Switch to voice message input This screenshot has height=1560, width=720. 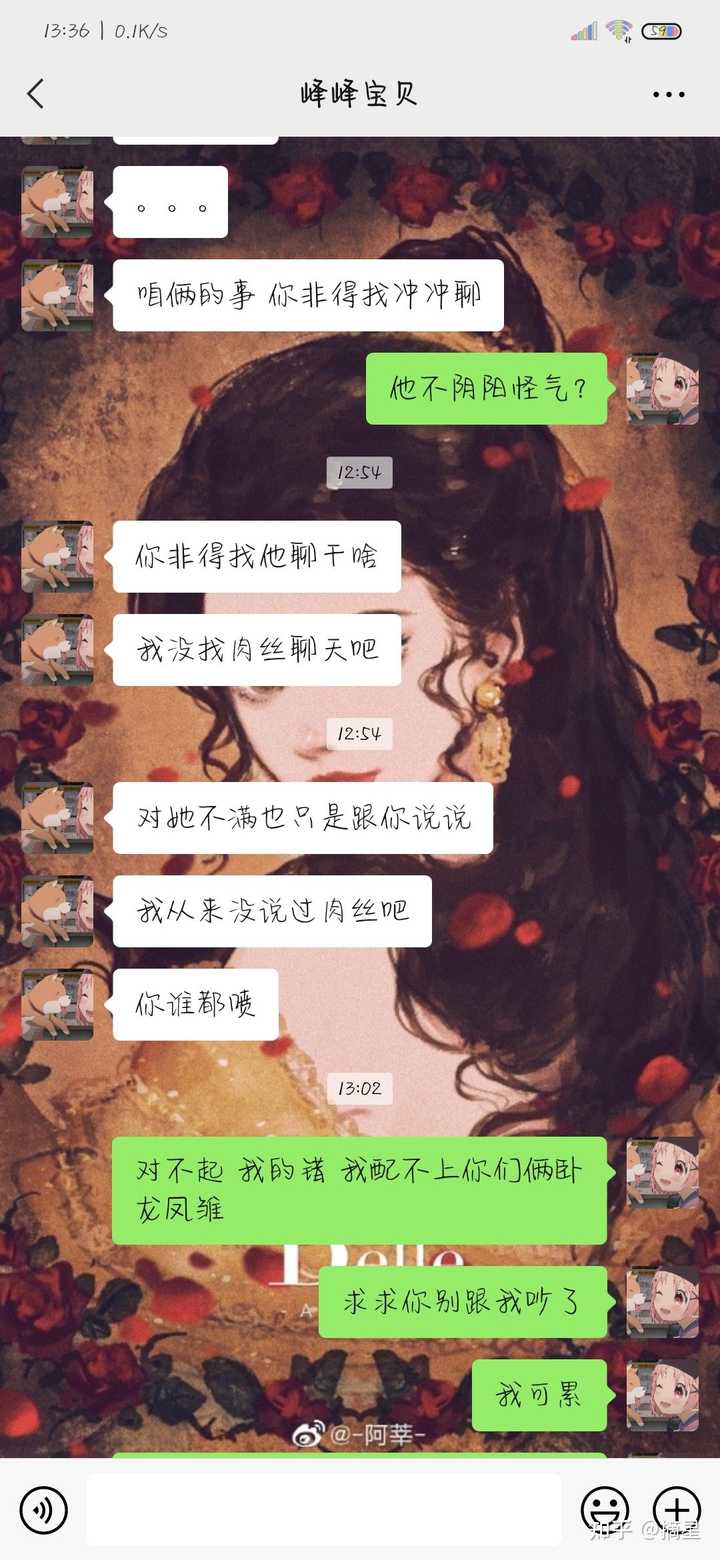coord(43,1510)
